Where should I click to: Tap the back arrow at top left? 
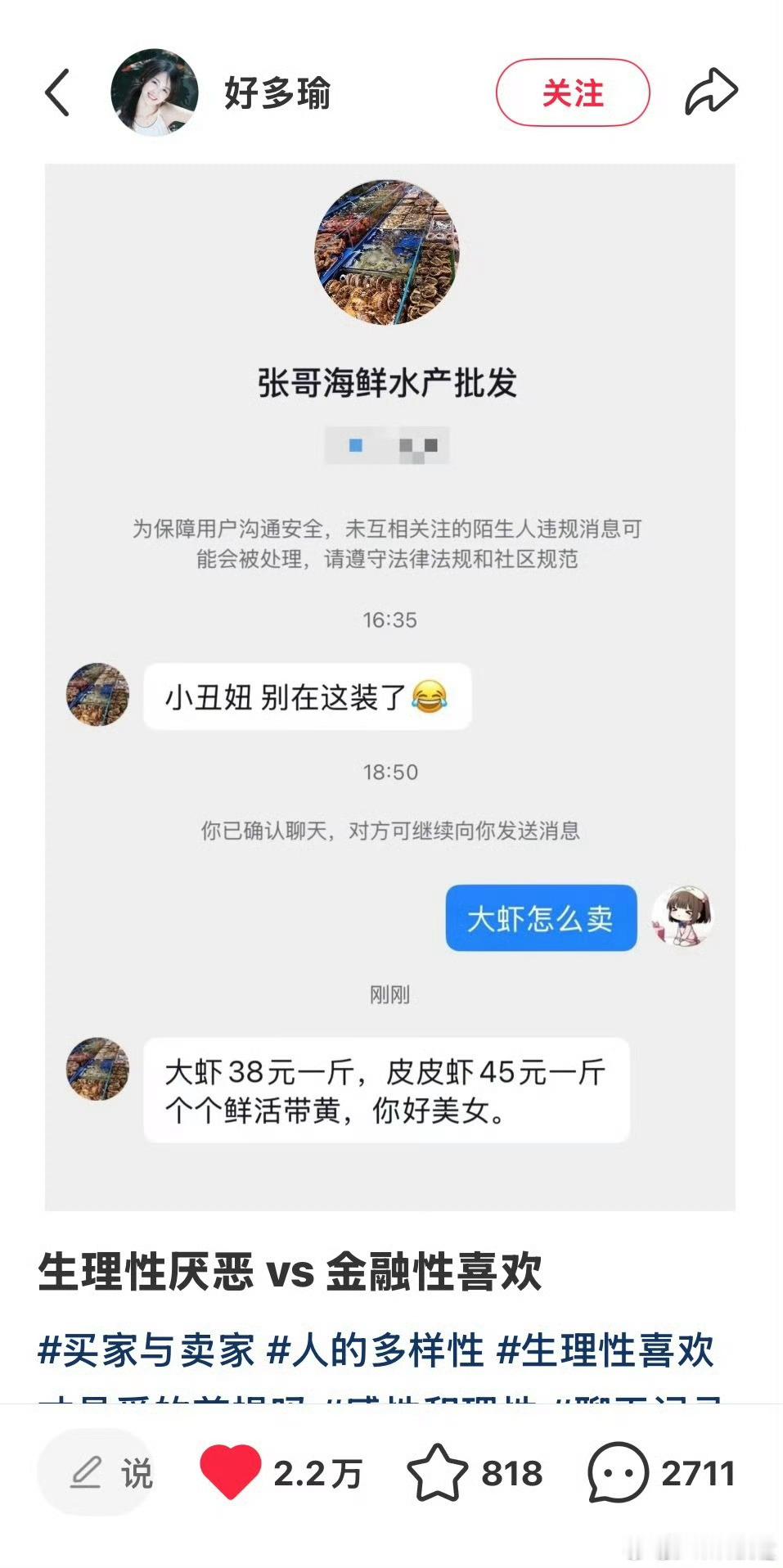click(58, 92)
